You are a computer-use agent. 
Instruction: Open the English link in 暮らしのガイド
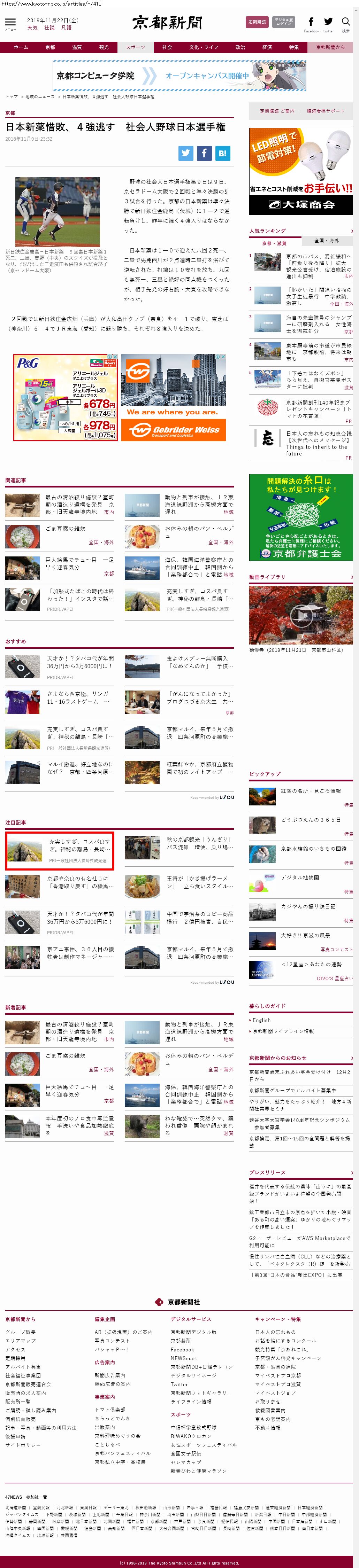(x=262, y=1020)
